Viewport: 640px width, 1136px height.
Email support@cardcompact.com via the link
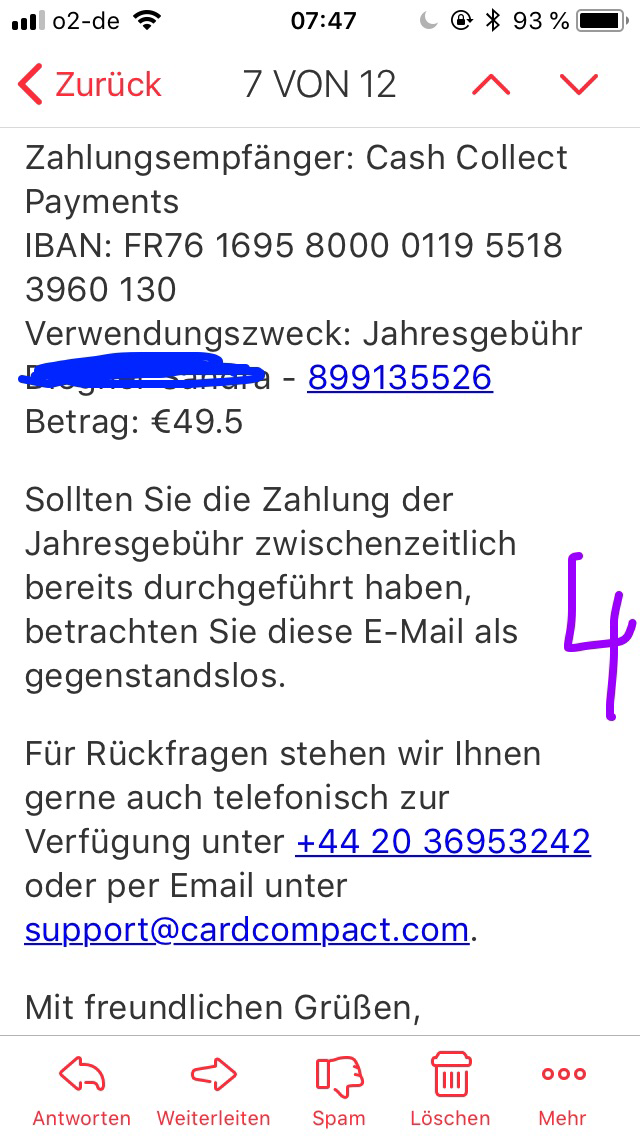click(x=247, y=930)
